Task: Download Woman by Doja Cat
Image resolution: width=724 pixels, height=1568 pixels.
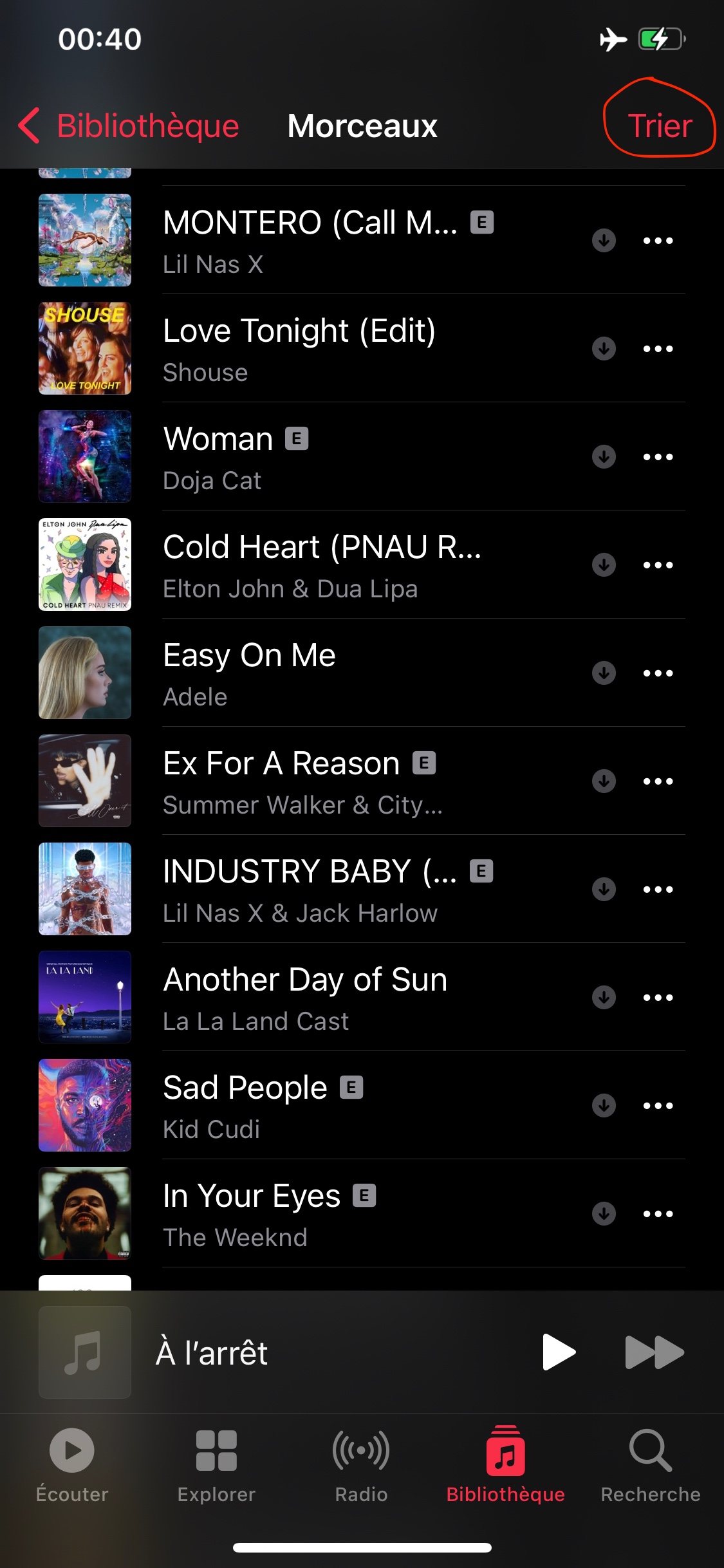Action: point(604,456)
